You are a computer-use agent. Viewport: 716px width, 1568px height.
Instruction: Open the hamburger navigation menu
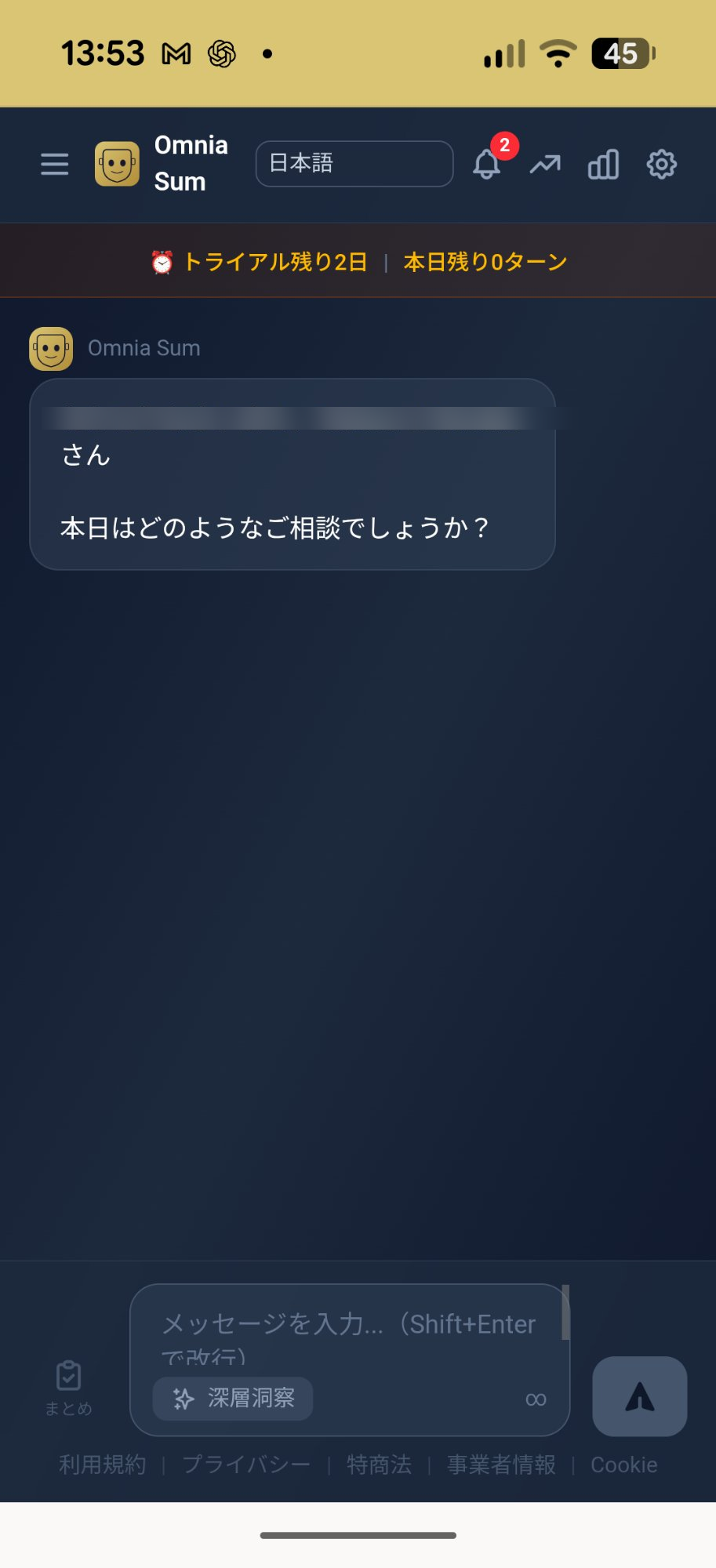click(x=53, y=165)
